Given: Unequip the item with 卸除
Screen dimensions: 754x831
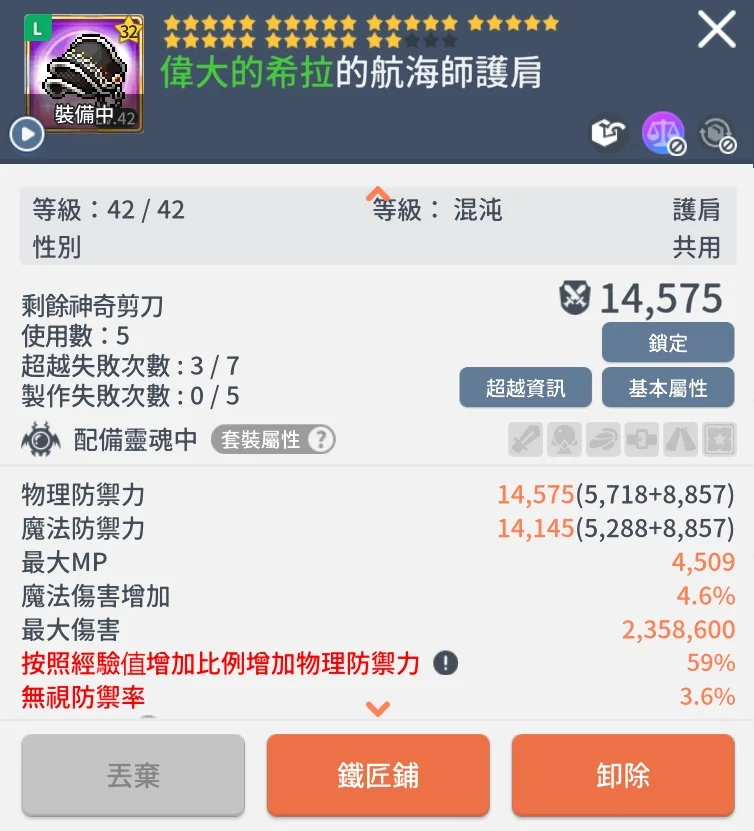Looking at the screenshot, I should pos(622,776).
